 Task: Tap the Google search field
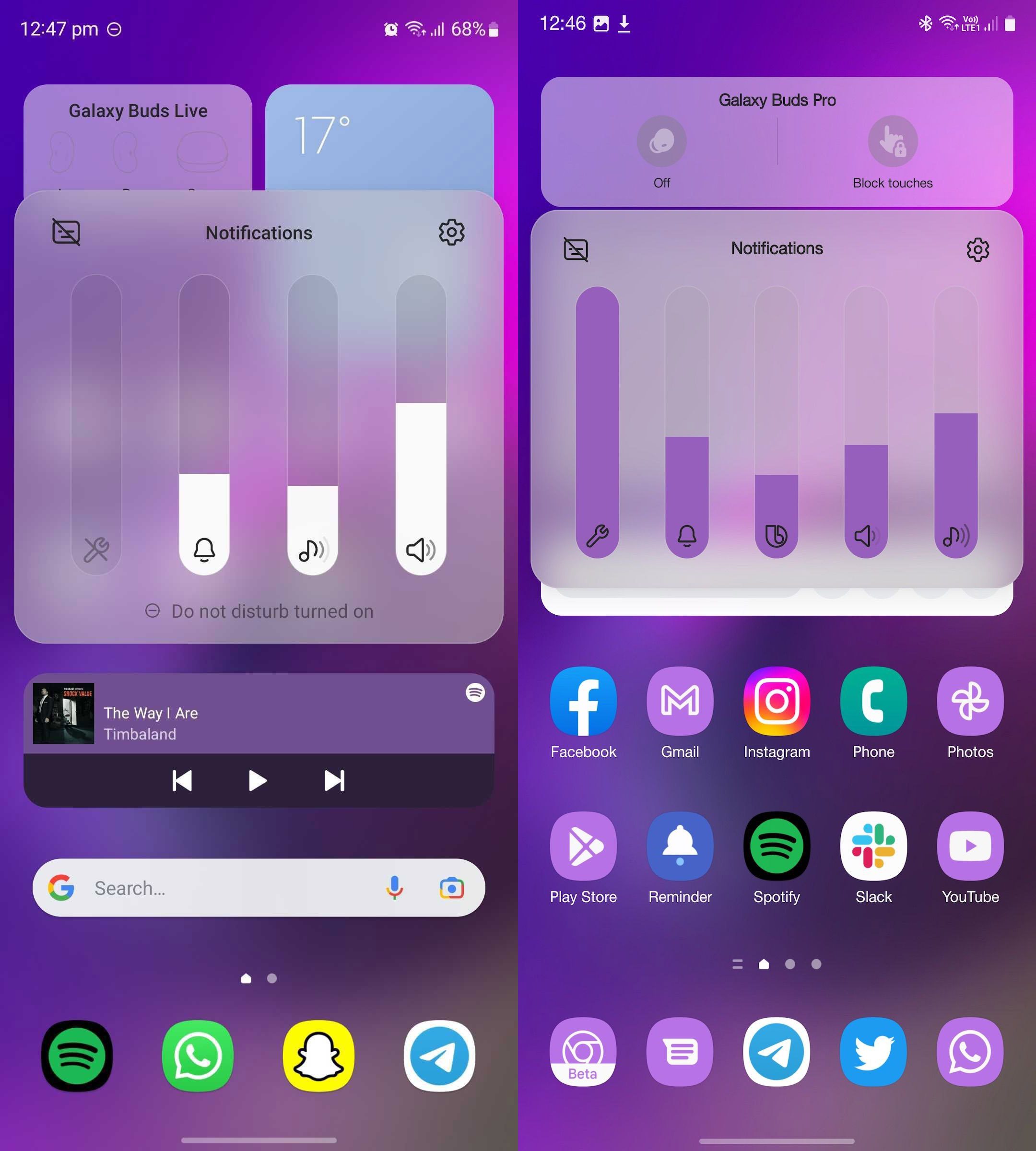tap(228, 888)
